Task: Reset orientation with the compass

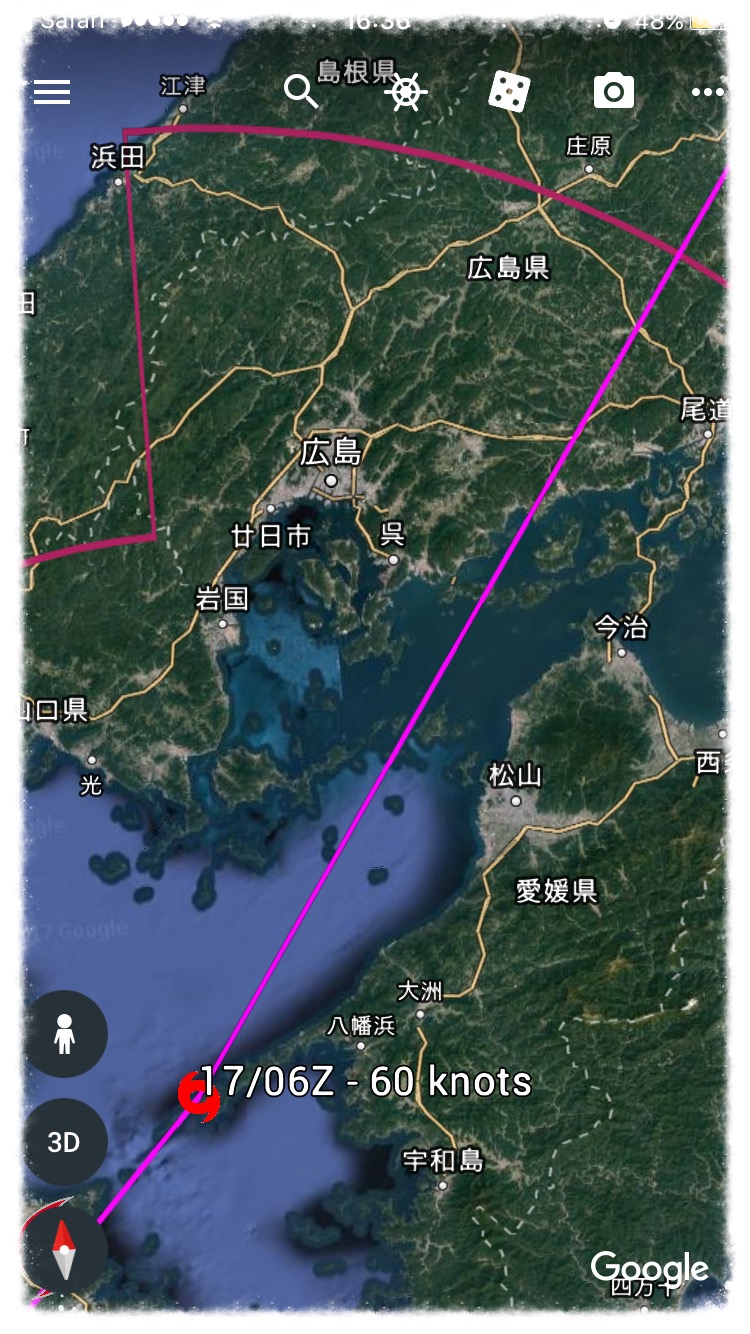Action: (x=65, y=1250)
